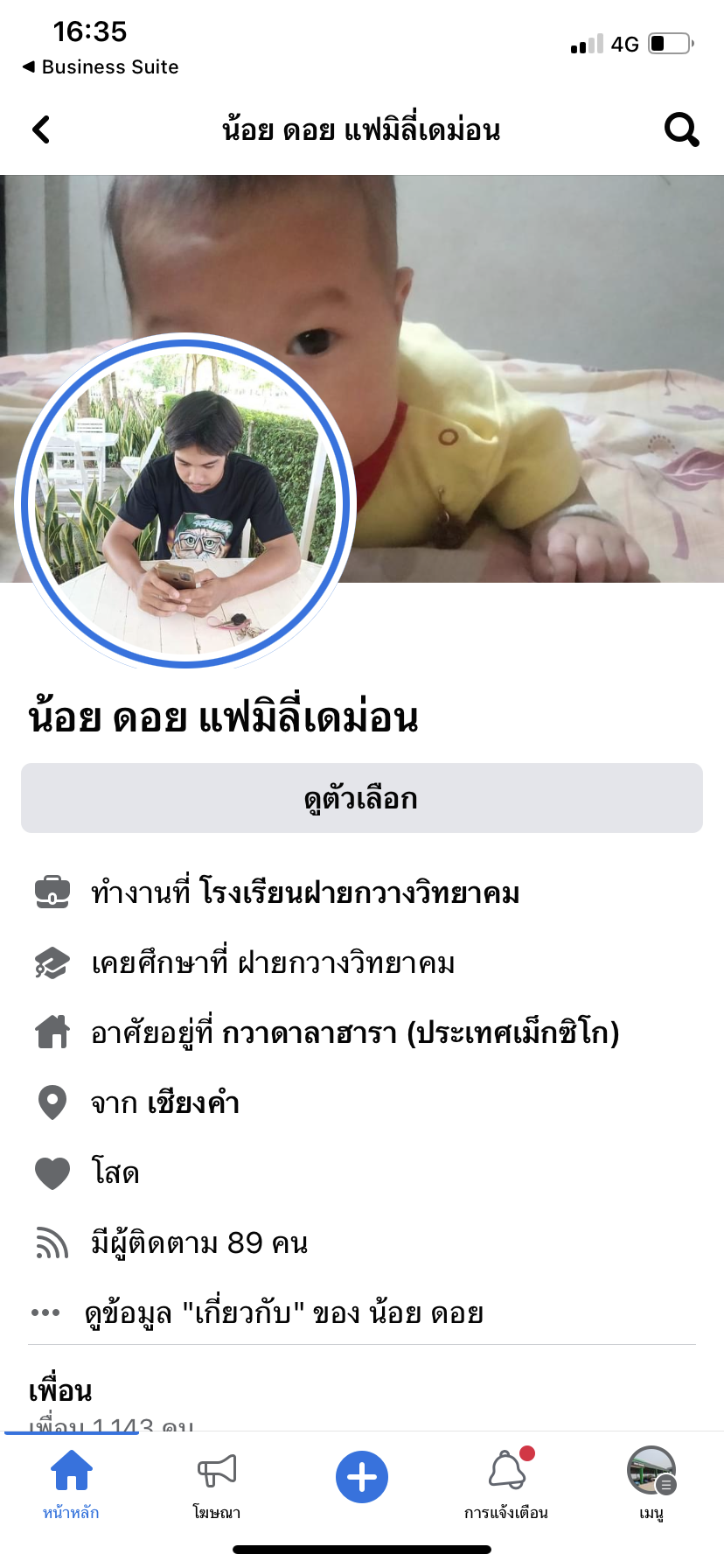724x1568 pixels.
Task: Tap the blue plus create button
Action: (362, 1477)
